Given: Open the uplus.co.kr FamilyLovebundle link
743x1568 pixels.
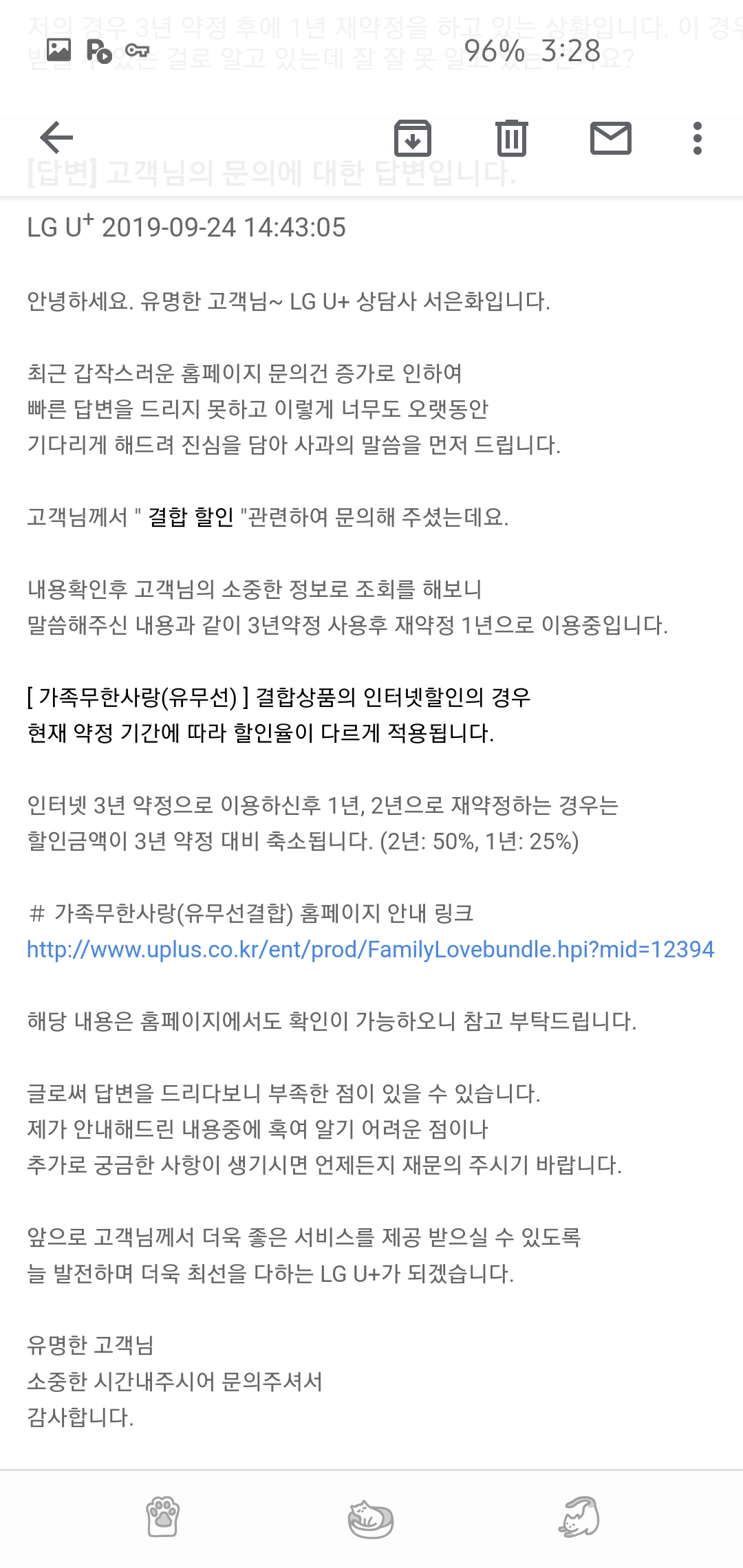Looking at the screenshot, I should (x=370, y=950).
